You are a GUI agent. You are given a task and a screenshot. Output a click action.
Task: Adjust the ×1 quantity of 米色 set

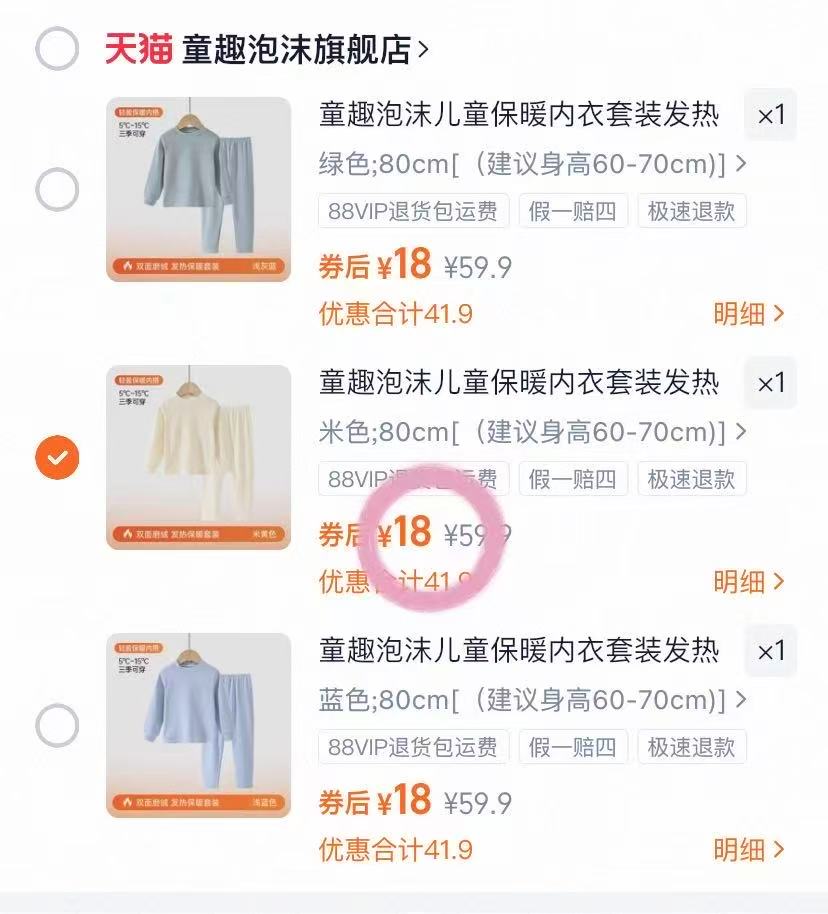click(x=770, y=383)
